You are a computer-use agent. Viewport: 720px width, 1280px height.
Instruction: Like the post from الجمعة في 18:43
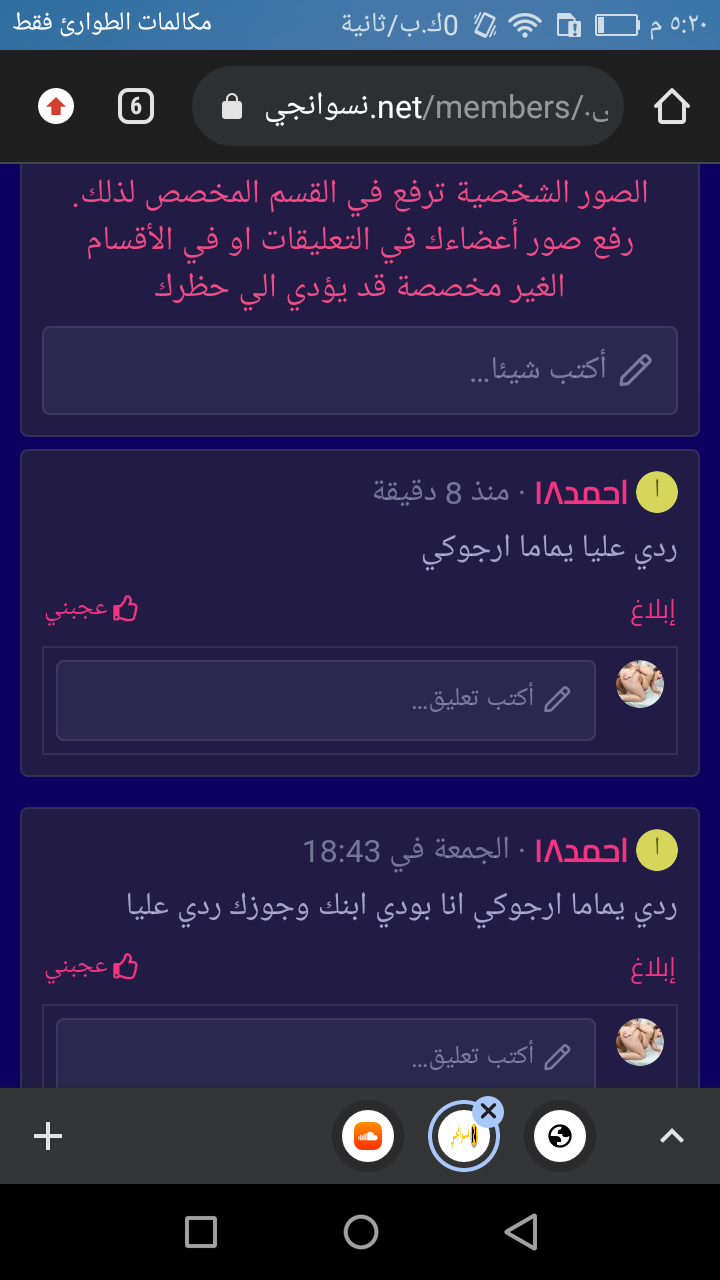point(91,966)
